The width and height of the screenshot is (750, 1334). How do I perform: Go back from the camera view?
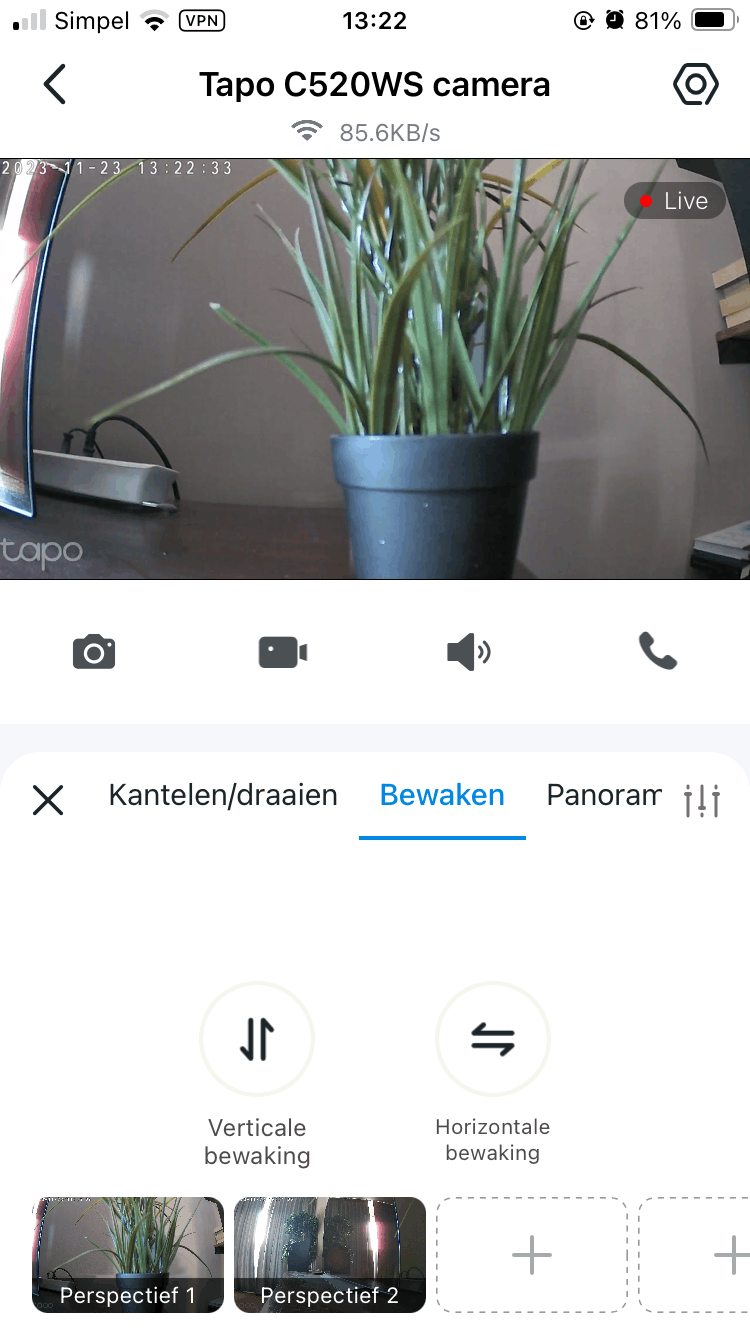pyautogui.click(x=55, y=85)
